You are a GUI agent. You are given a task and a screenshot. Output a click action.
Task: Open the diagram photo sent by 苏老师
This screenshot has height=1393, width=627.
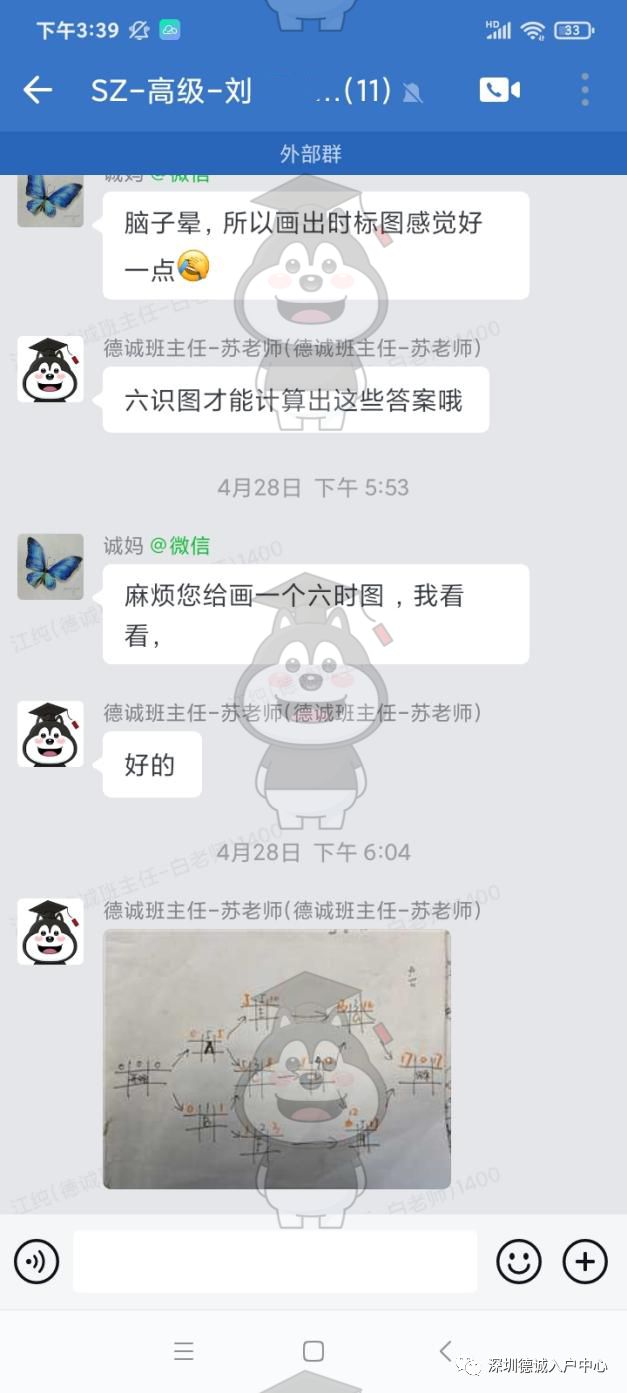coord(277,1059)
